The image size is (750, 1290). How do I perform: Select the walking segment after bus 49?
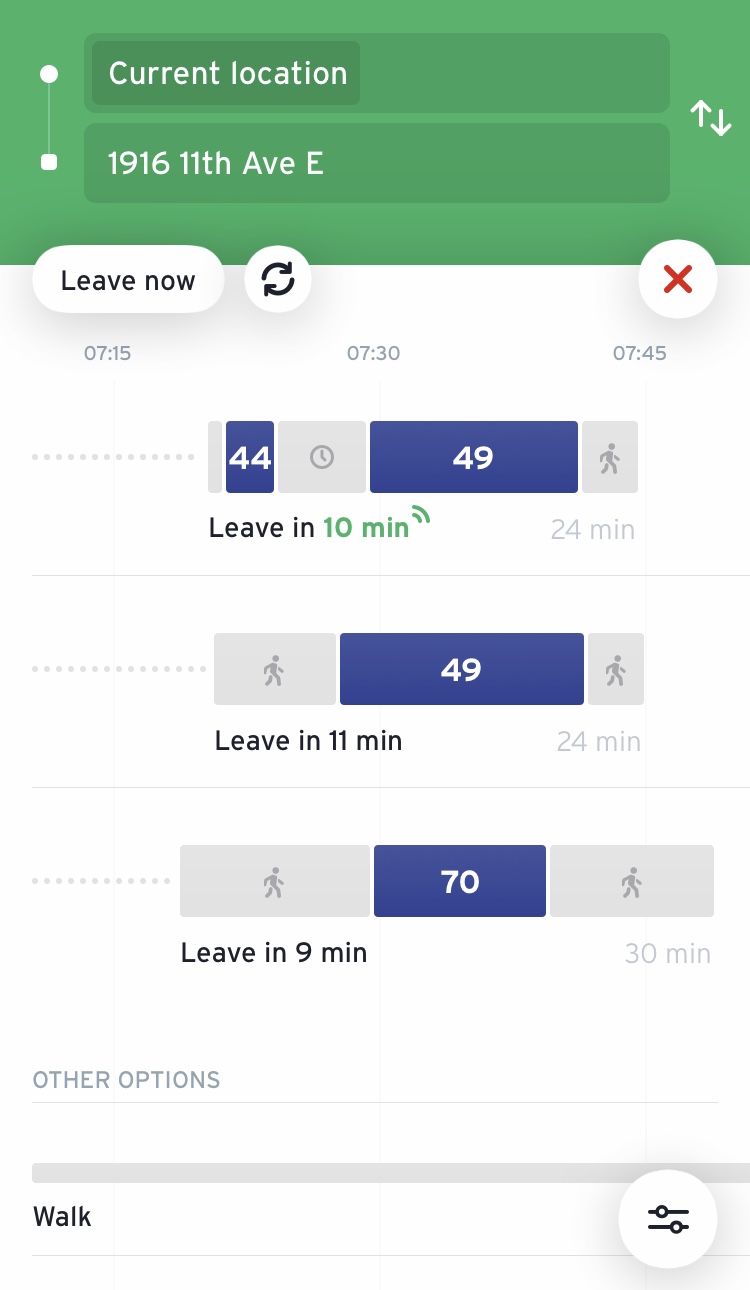[x=610, y=457]
